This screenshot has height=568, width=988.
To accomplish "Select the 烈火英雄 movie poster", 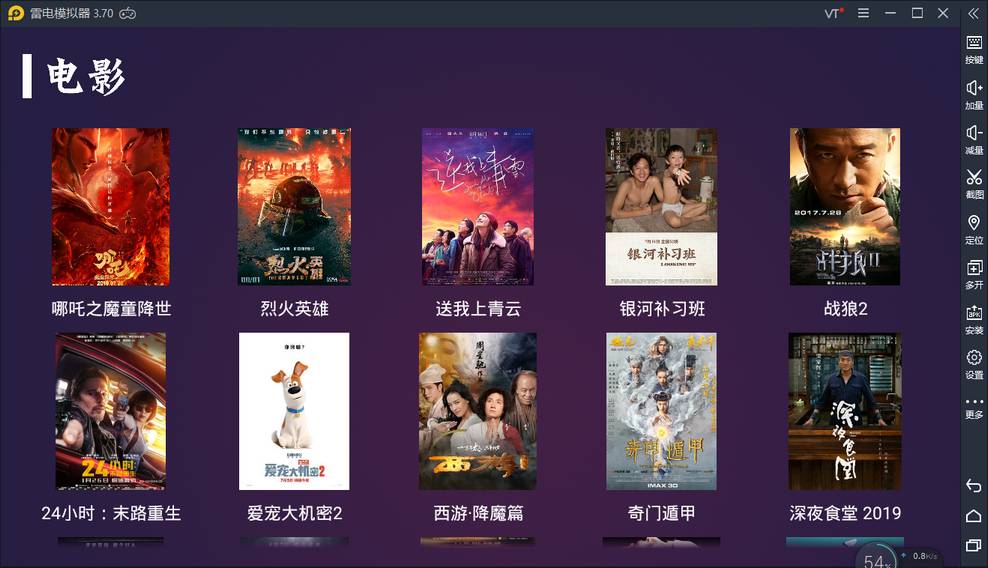I will click(294, 207).
